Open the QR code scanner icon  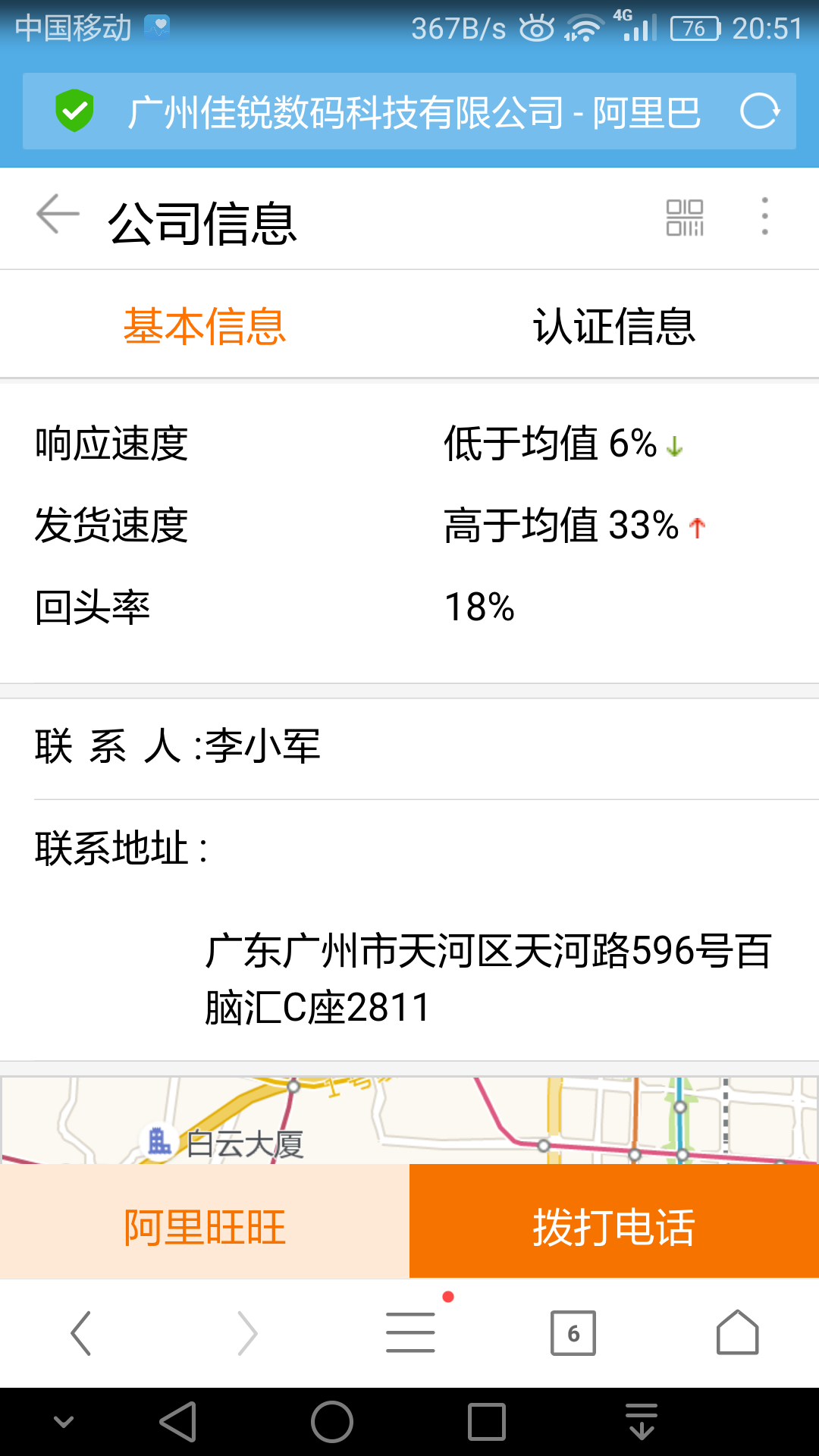(683, 217)
